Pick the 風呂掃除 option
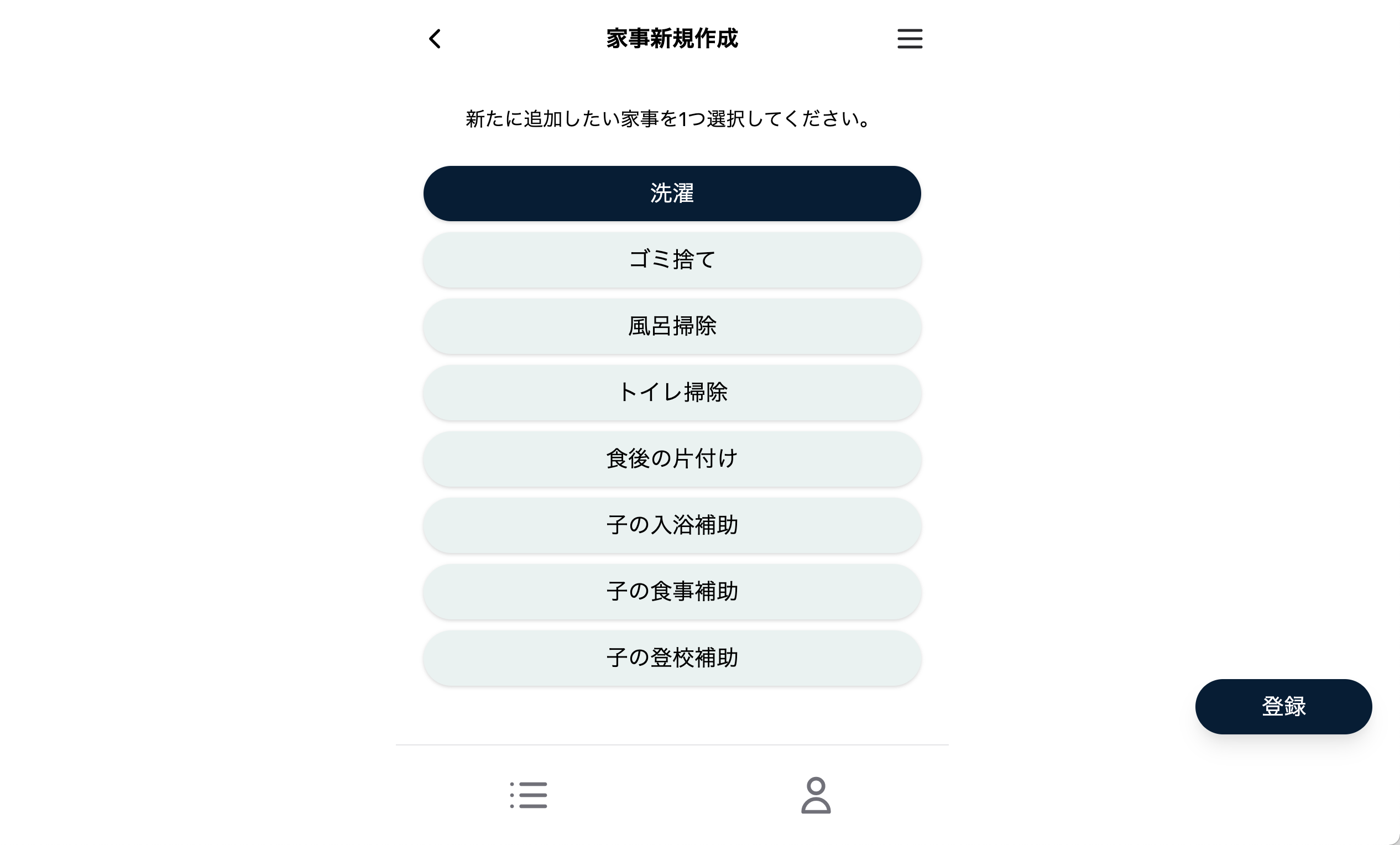1400x845 pixels. (x=672, y=326)
